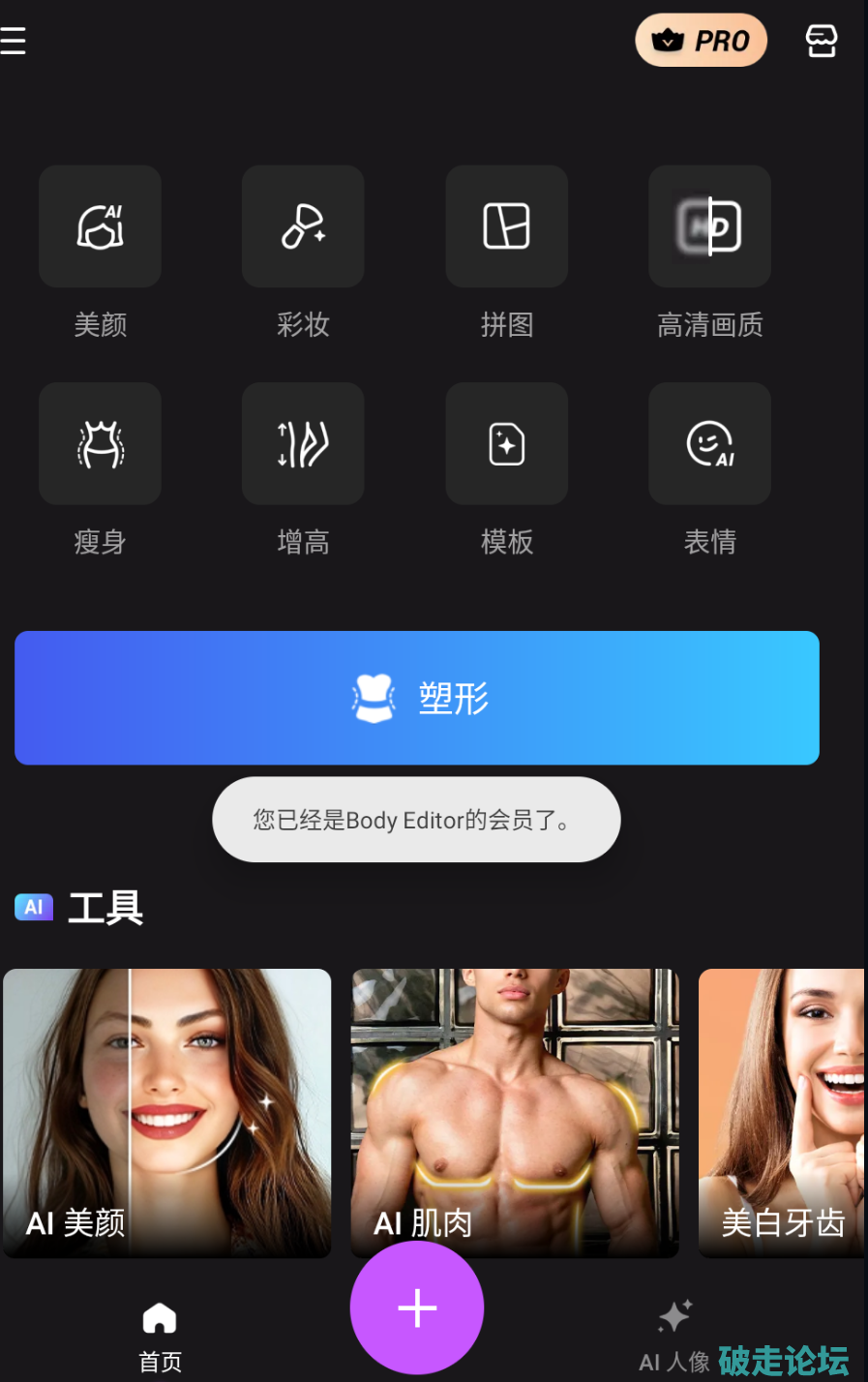Launch the 拼图 collage tool
The image size is (868, 1382).
pyautogui.click(x=506, y=226)
